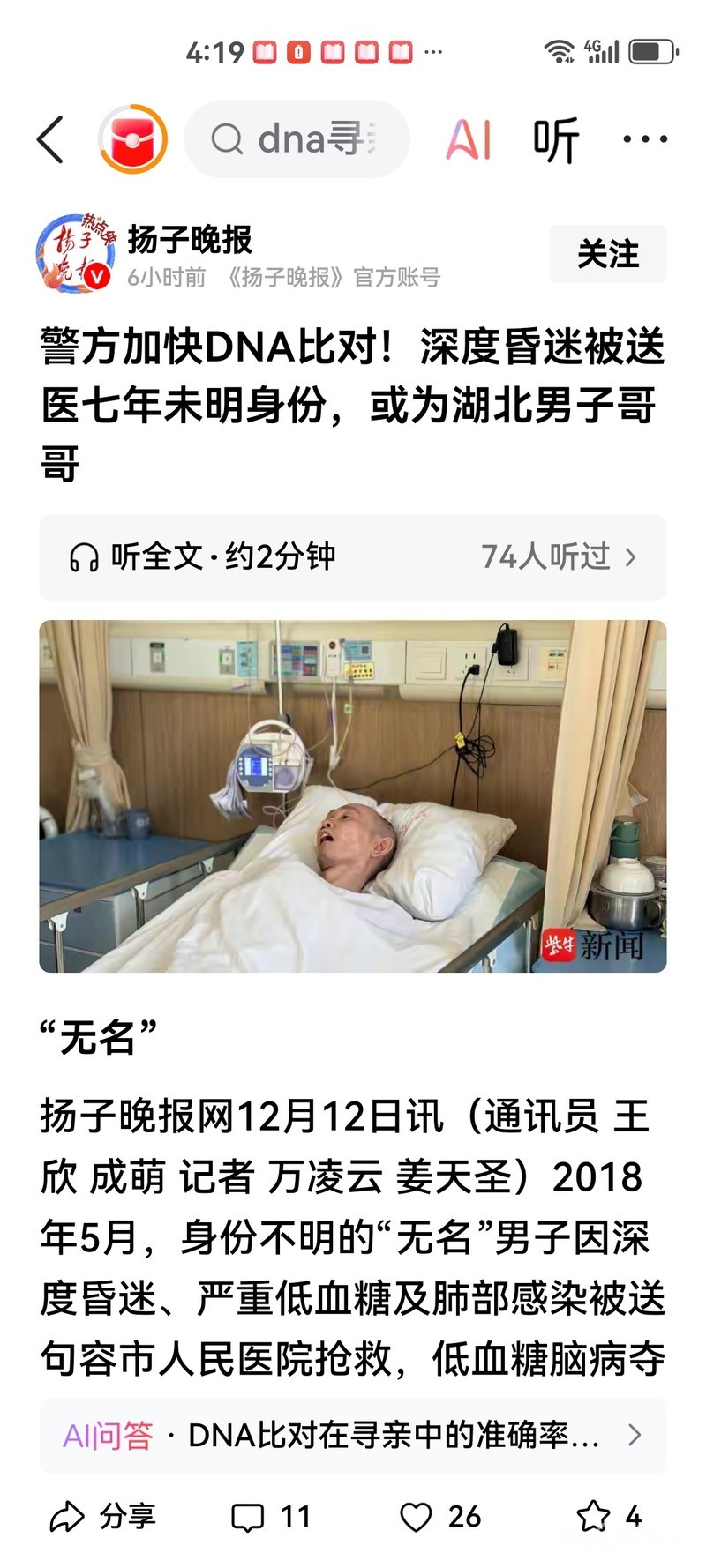The height and width of the screenshot is (1568, 706).
Task: Like this article
Action: [x=439, y=1517]
